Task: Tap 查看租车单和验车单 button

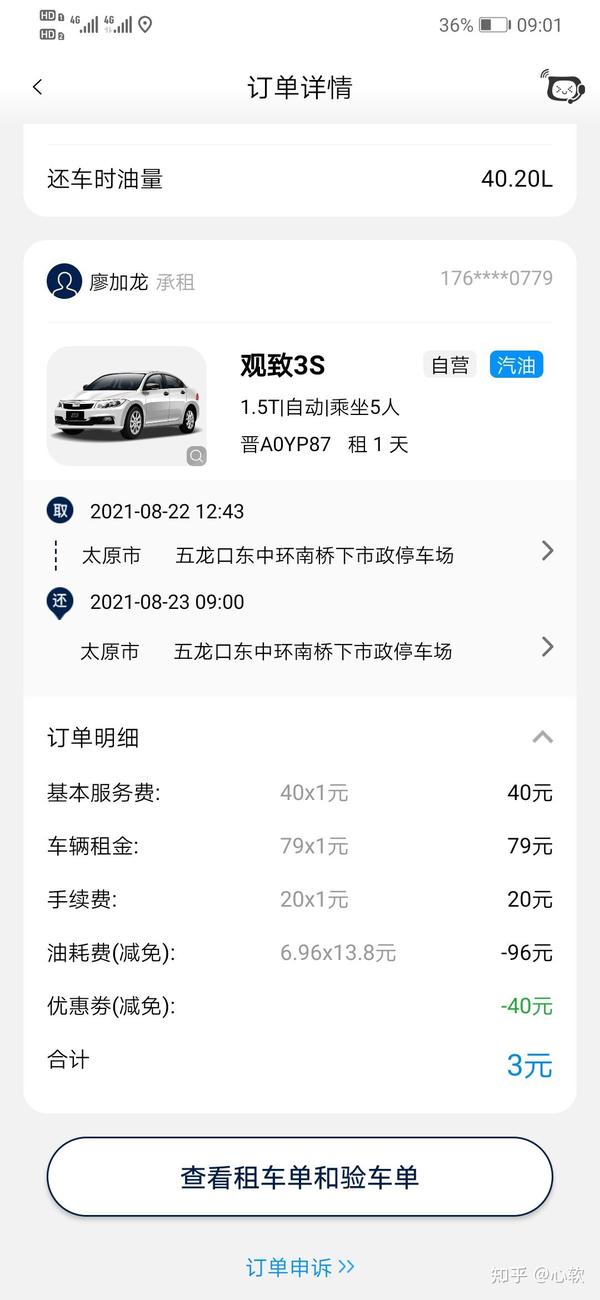Action: [x=300, y=1177]
